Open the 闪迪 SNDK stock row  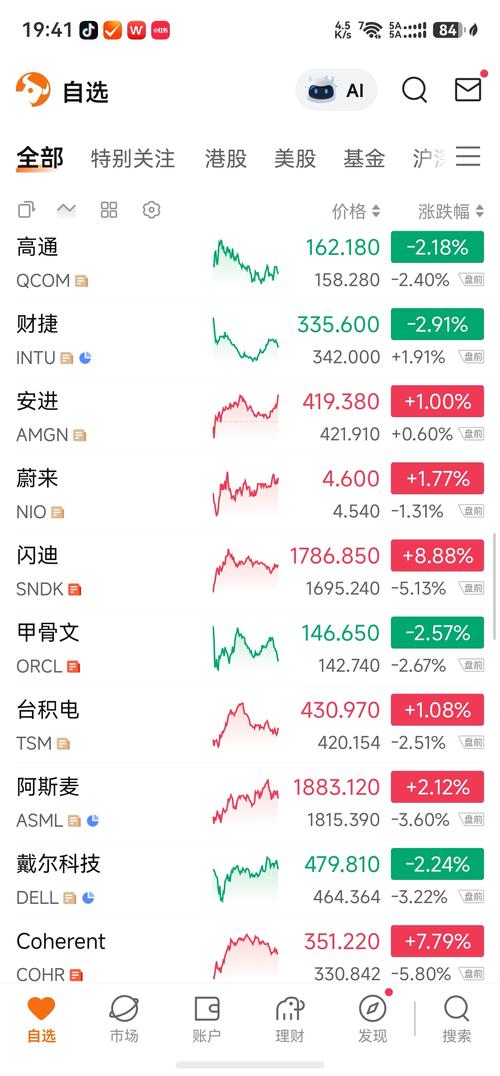(x=250, y=571)
